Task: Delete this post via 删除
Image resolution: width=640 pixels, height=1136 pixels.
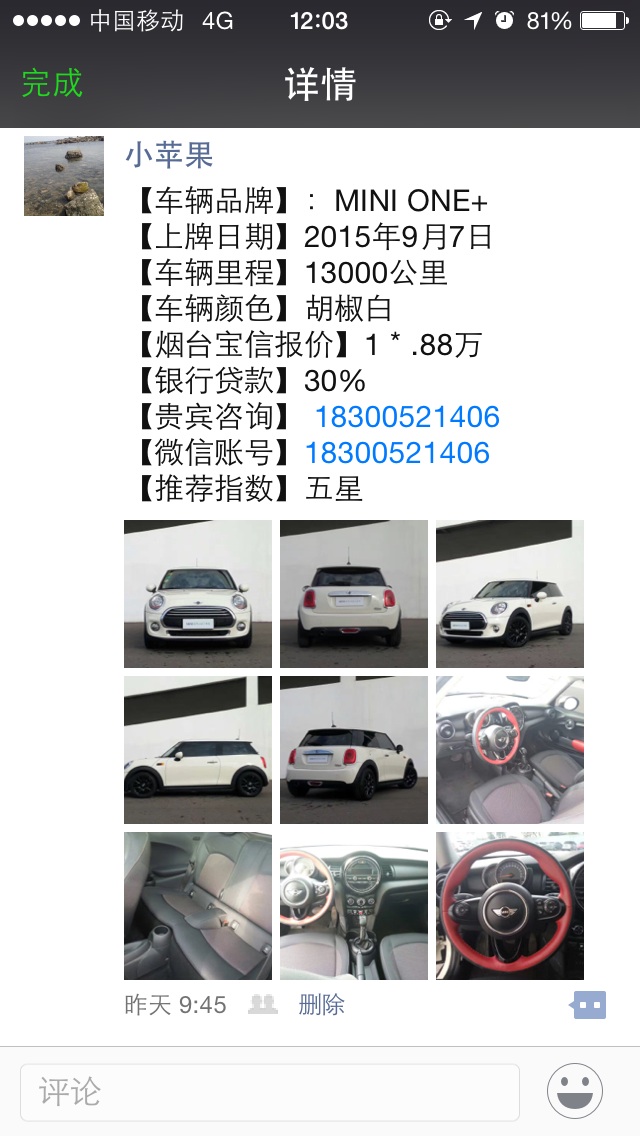Action: (x=321, y=1004)
